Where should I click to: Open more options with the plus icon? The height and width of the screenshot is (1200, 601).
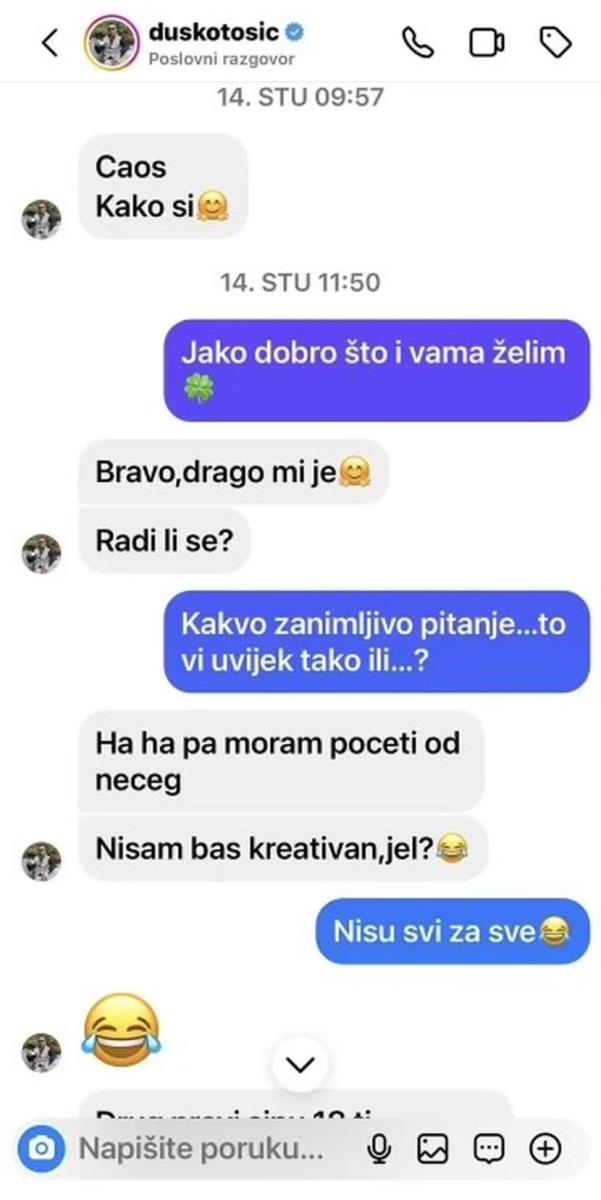[x=545, y=1150]
